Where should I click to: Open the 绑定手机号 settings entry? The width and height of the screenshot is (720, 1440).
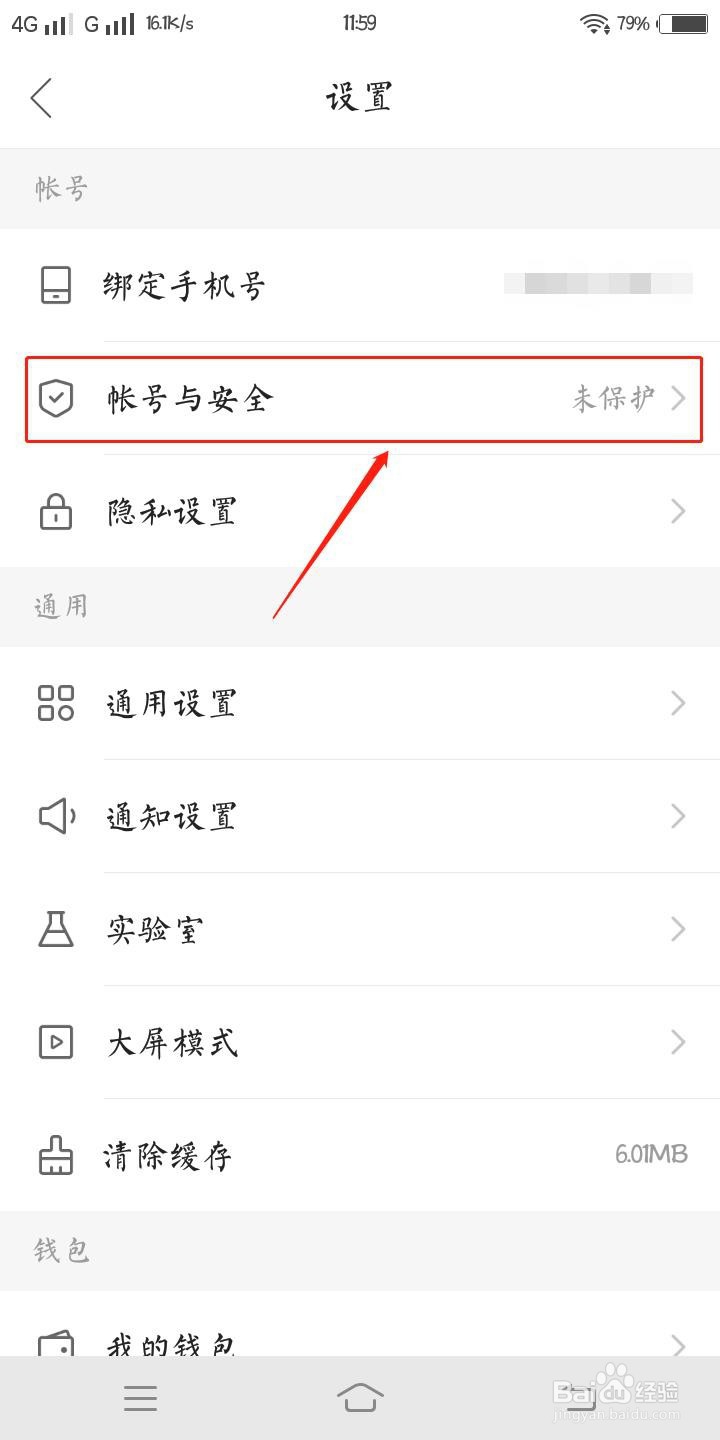pyautogui.click(x=360, y=285)
